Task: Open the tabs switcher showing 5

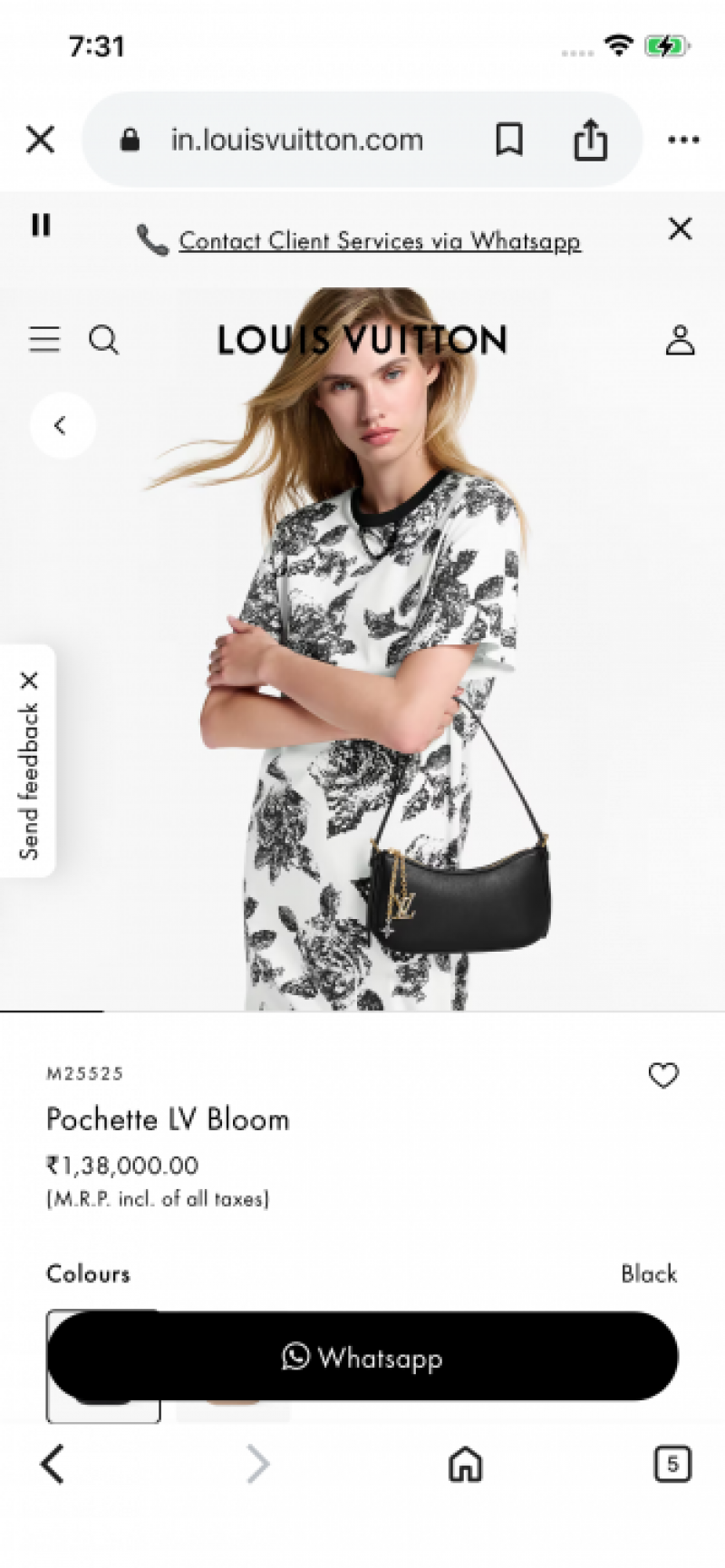Action: (672, 1464)
